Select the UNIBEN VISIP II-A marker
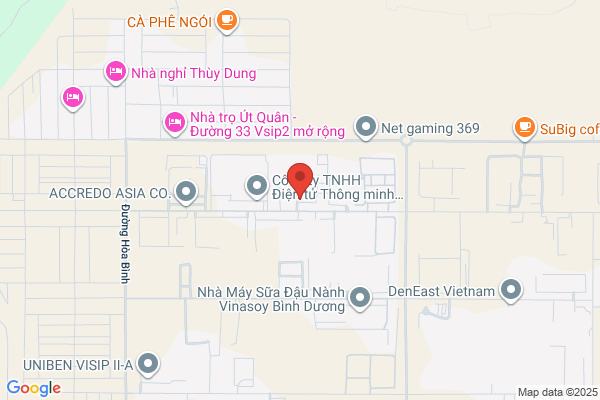600x400 pixels. [148, 364]
